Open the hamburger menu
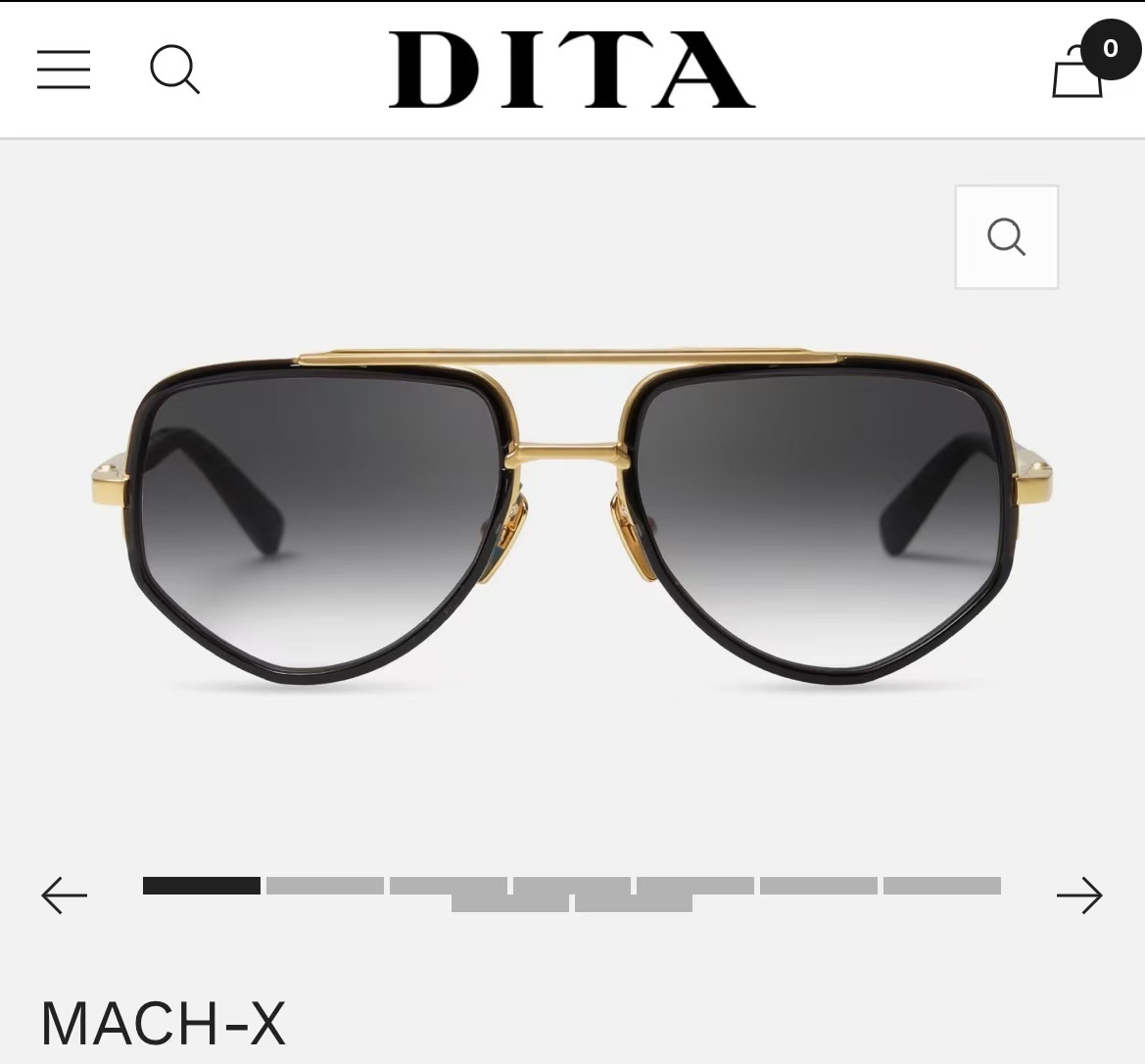This screenshot has width=1145, height=1064. pos(64,70)
